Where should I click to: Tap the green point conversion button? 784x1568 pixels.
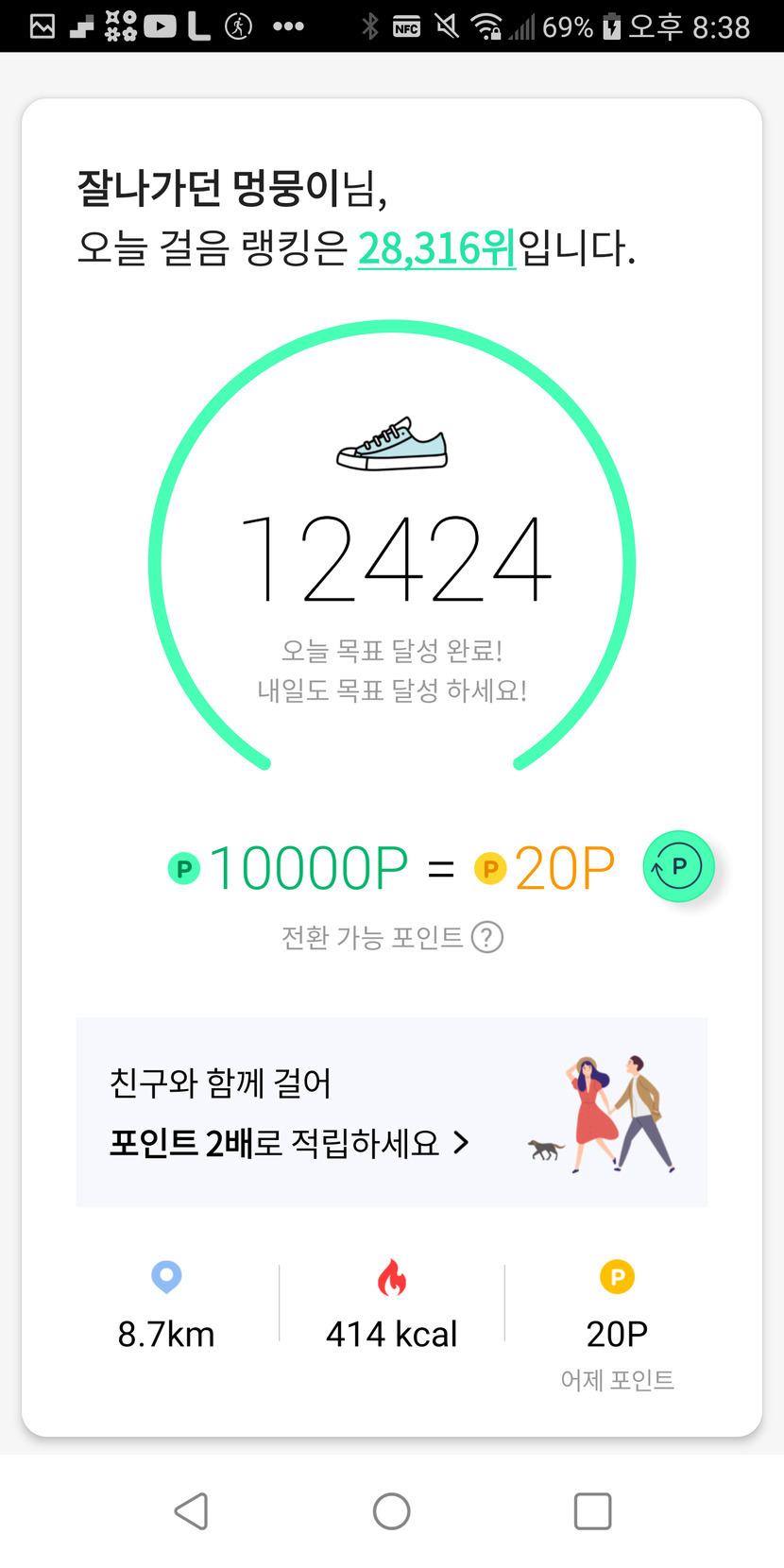click(678, 866)
